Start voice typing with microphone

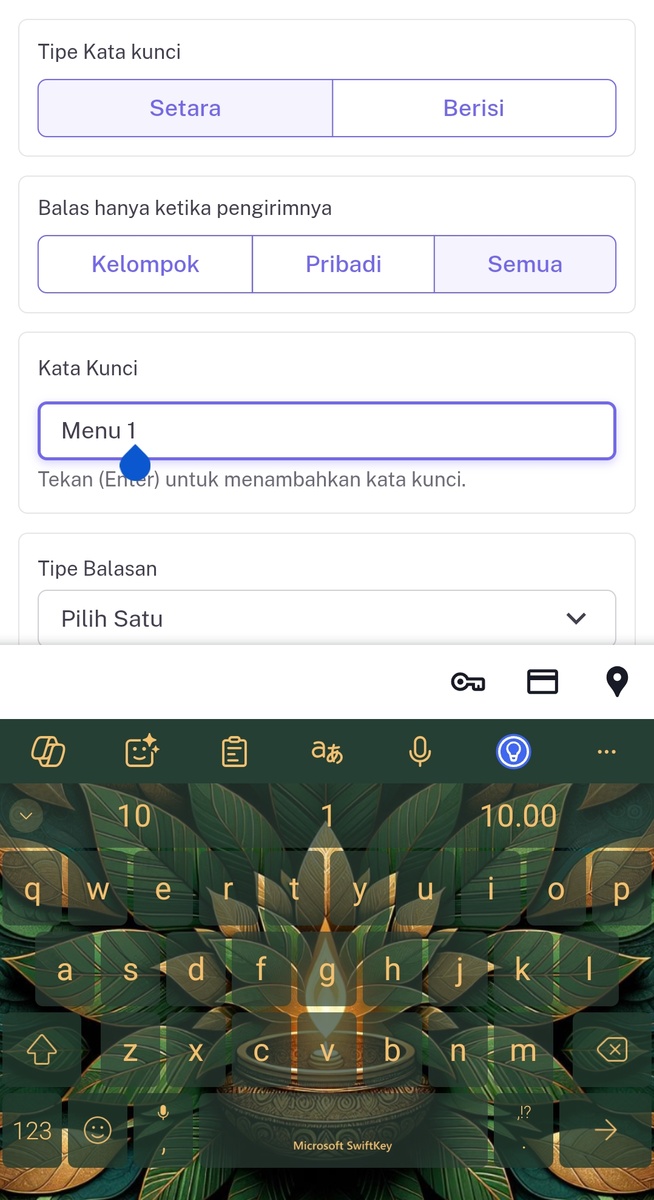(x=420, y=751)
